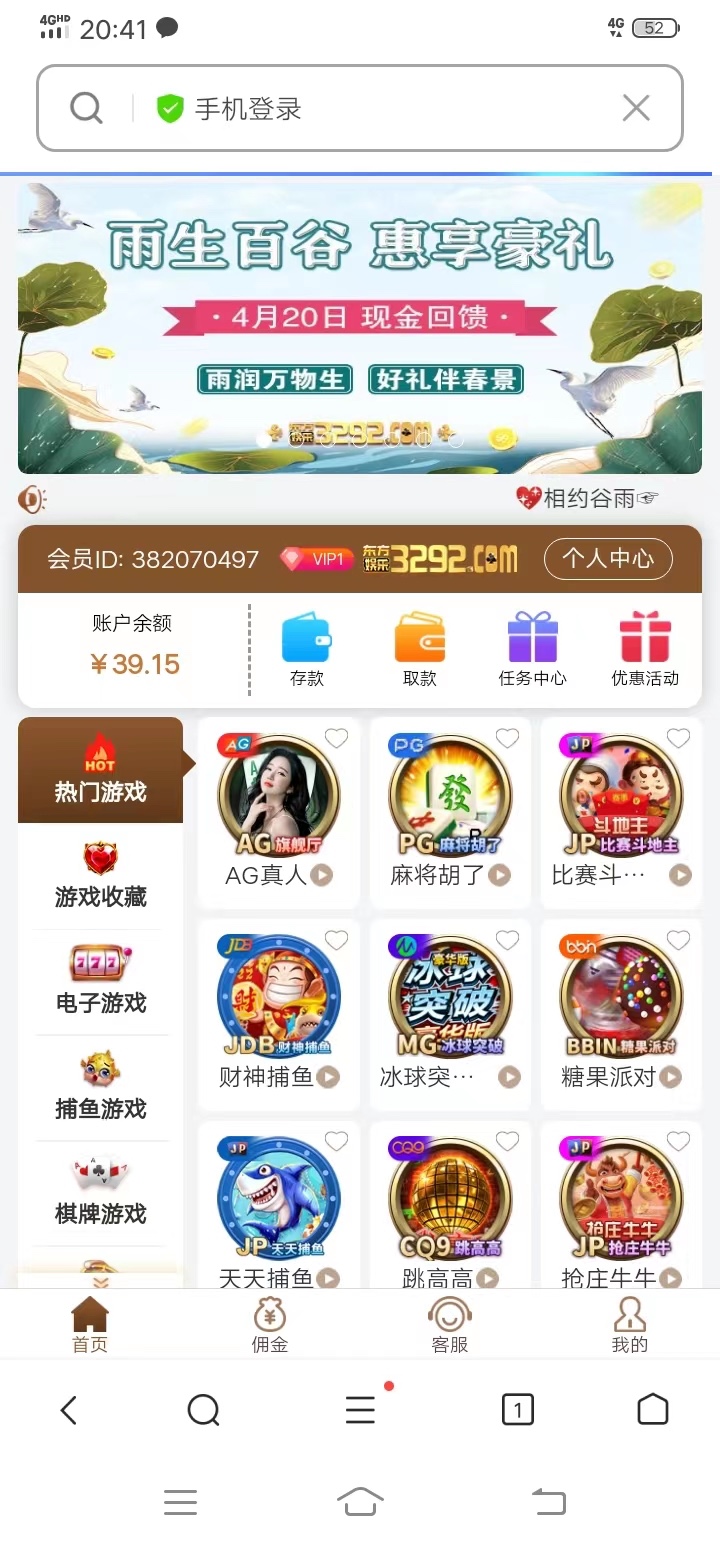Clear the address bar with the X
This screenshot has width=720, height=1544.
point(636,108)
